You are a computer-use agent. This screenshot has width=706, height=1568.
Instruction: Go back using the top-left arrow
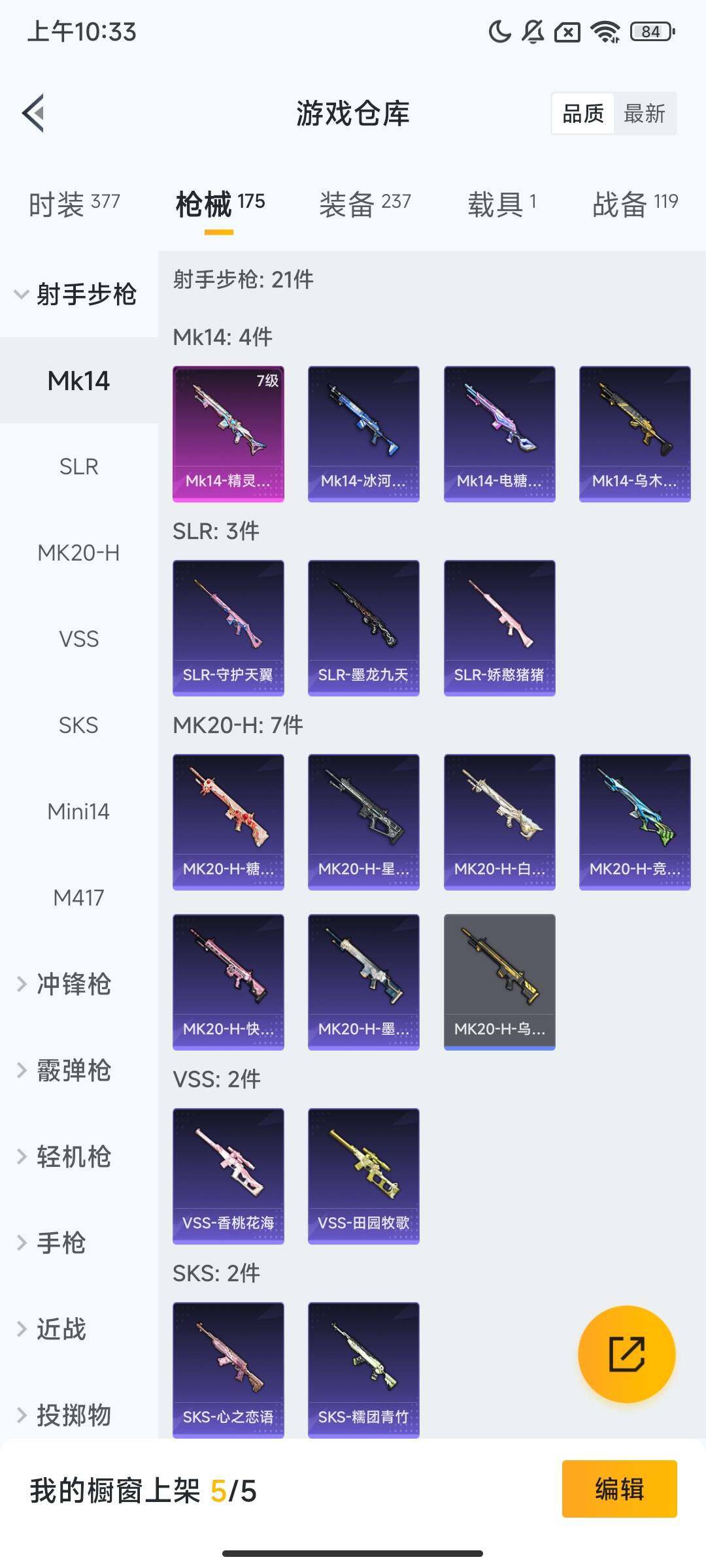(34, 113)
